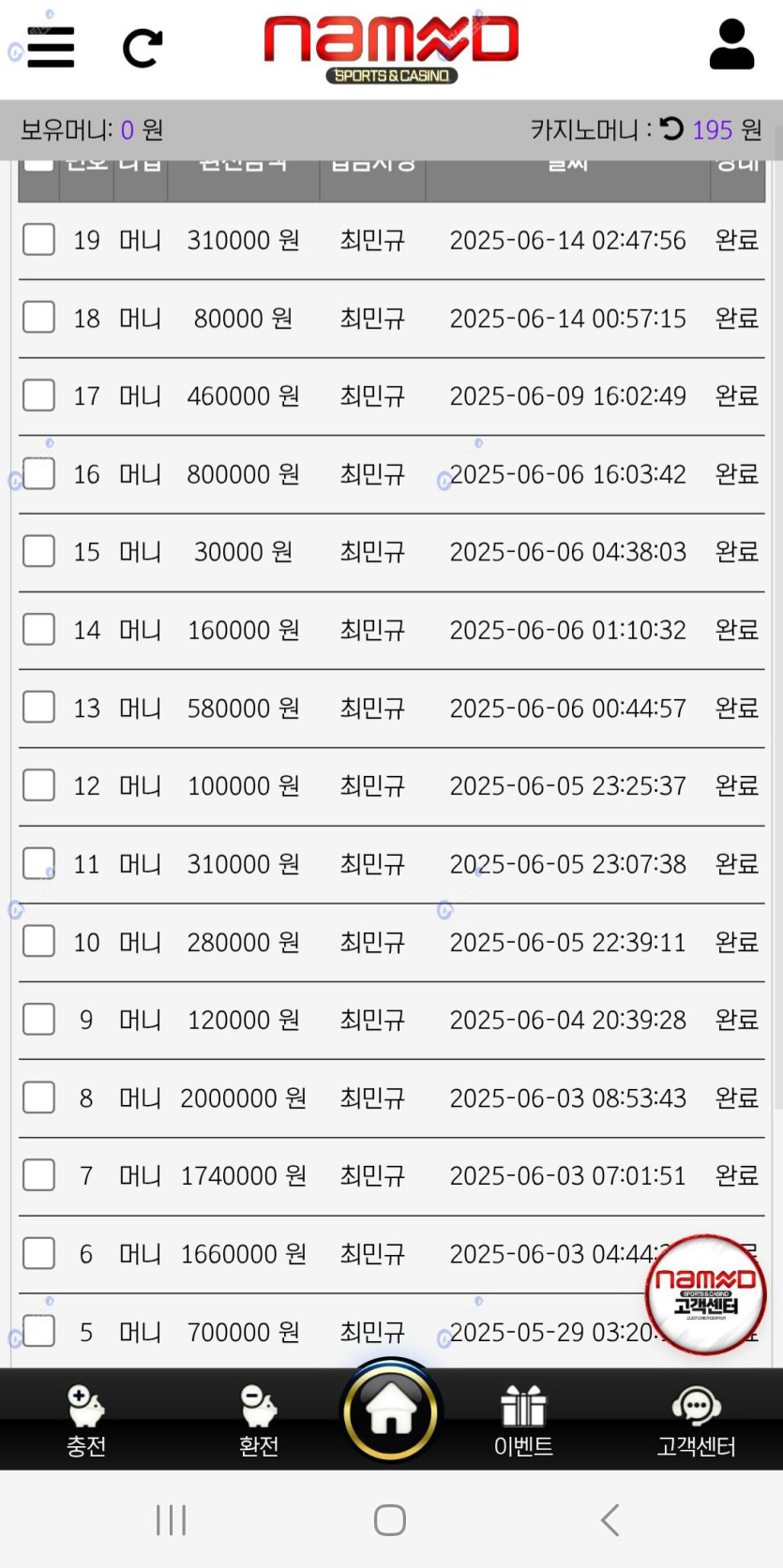Open the user profile icon

click(x=731, y=45)
